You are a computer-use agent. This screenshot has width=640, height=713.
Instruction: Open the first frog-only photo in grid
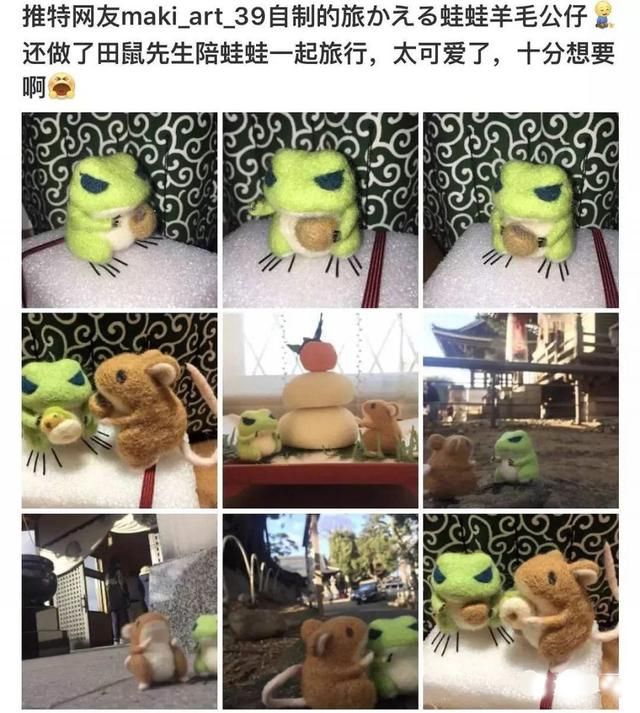point(119,210)
